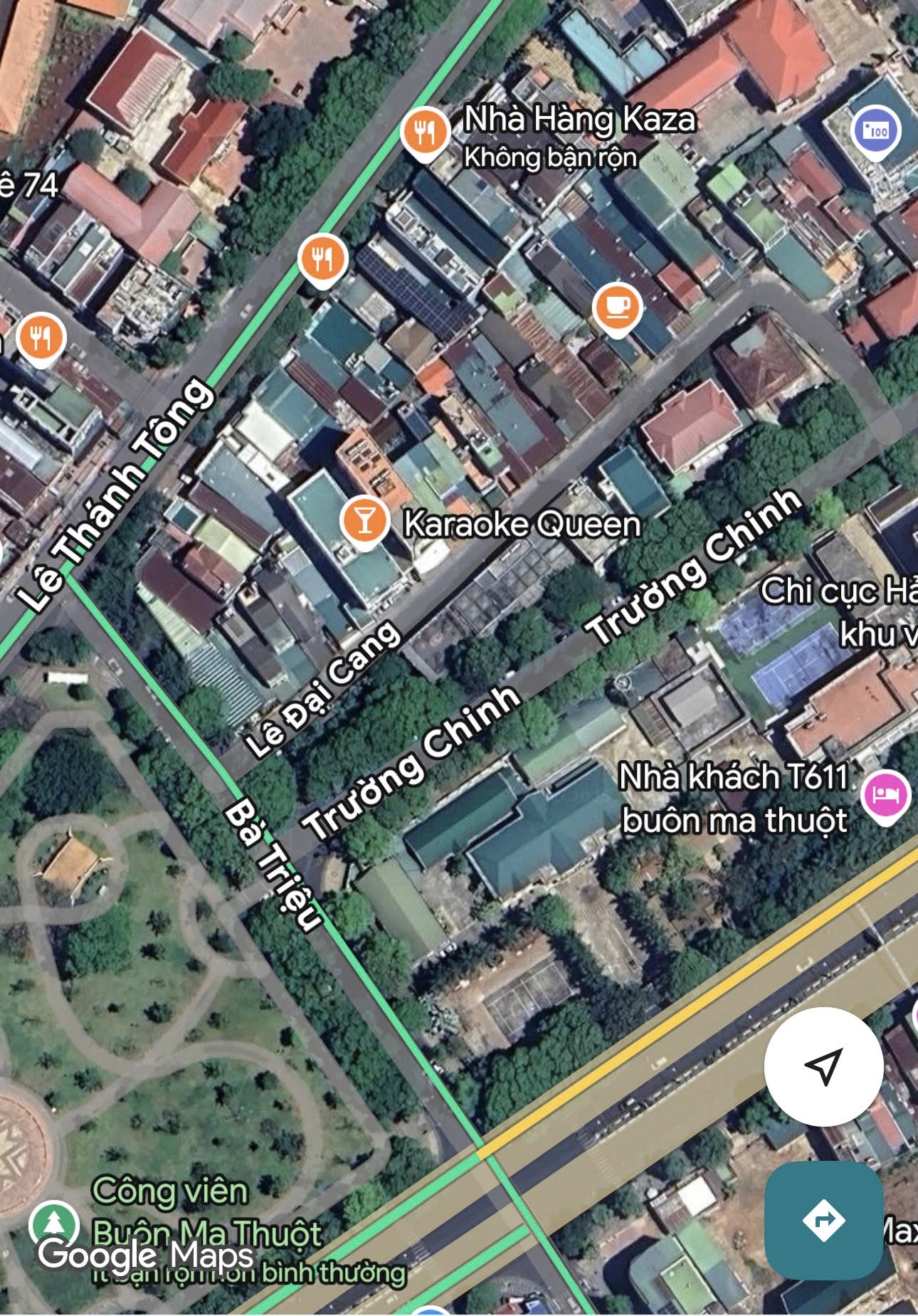Open restaurant pin on Lê Thánh Tông street
This screenshot has width=918, height=1316.
click(323, 258)
